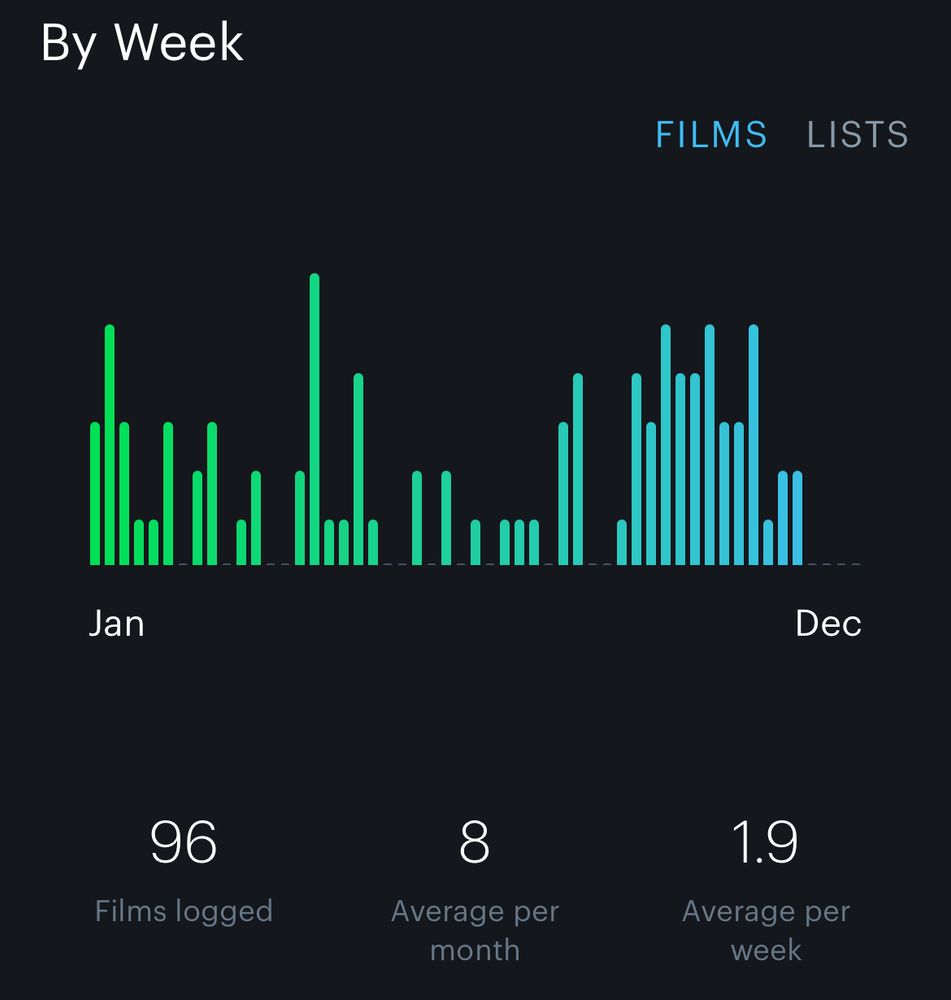Select the tallest green bar in the chart
This screenshot has width=951, height=1000.
(315, 420)
